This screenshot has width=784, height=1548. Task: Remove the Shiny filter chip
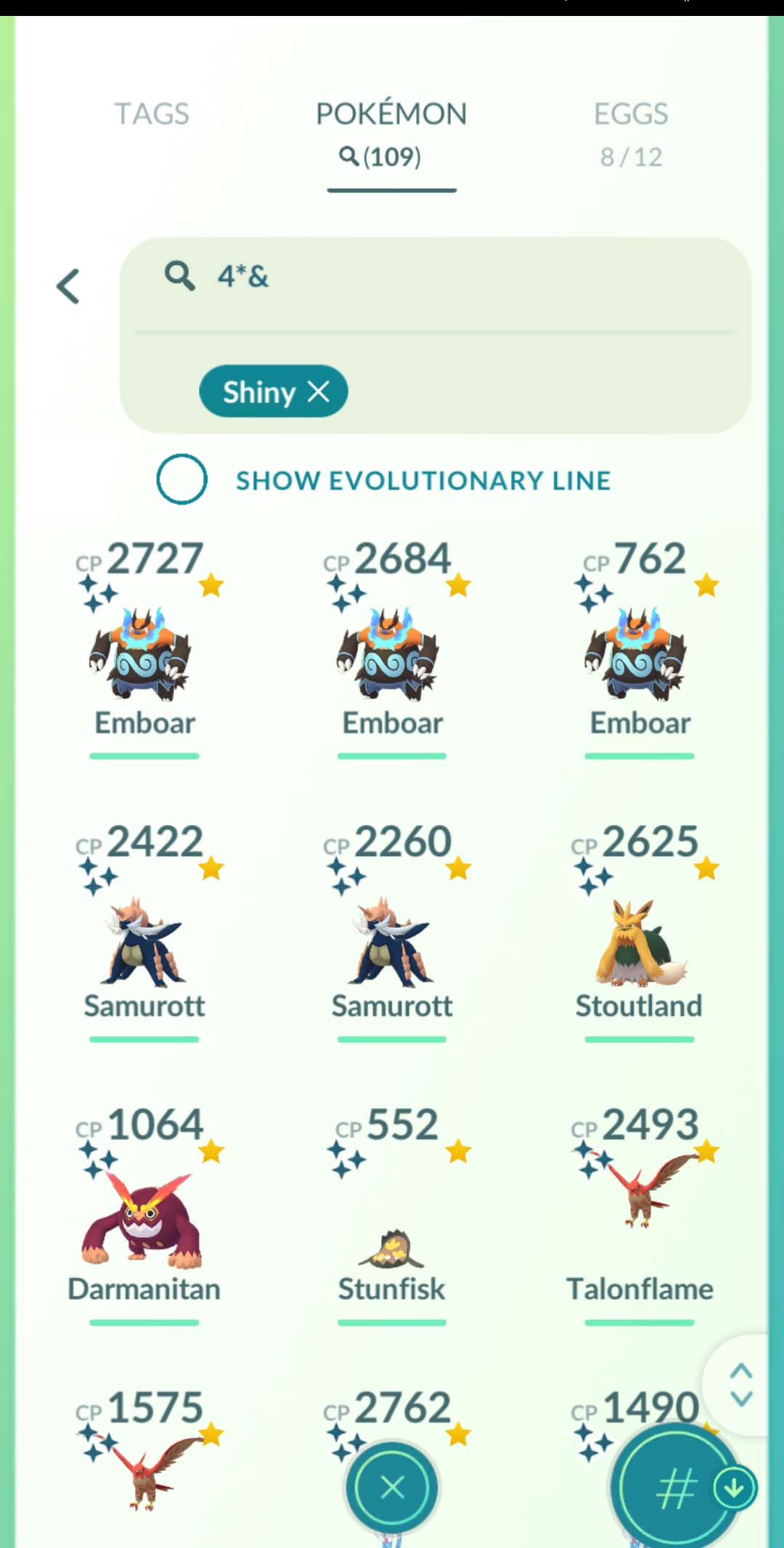319,392
